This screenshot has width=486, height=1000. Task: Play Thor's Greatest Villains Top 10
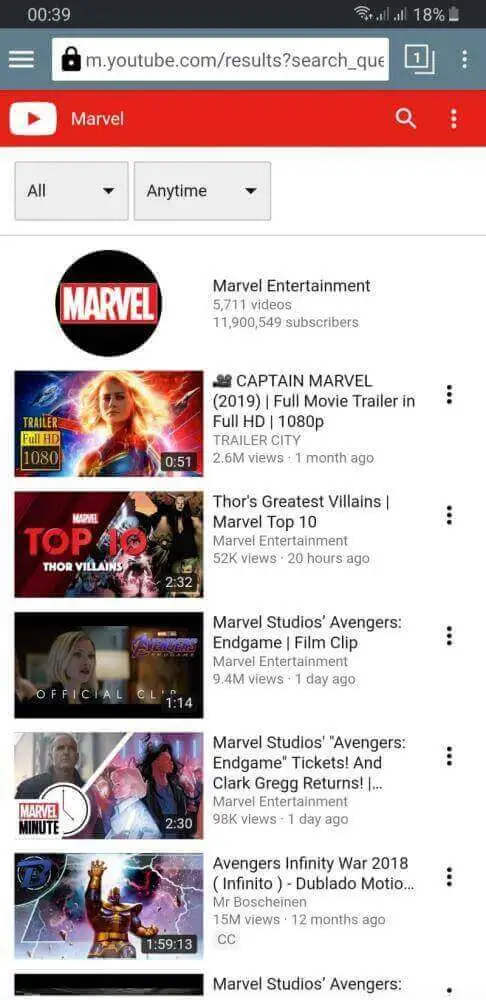108,544
